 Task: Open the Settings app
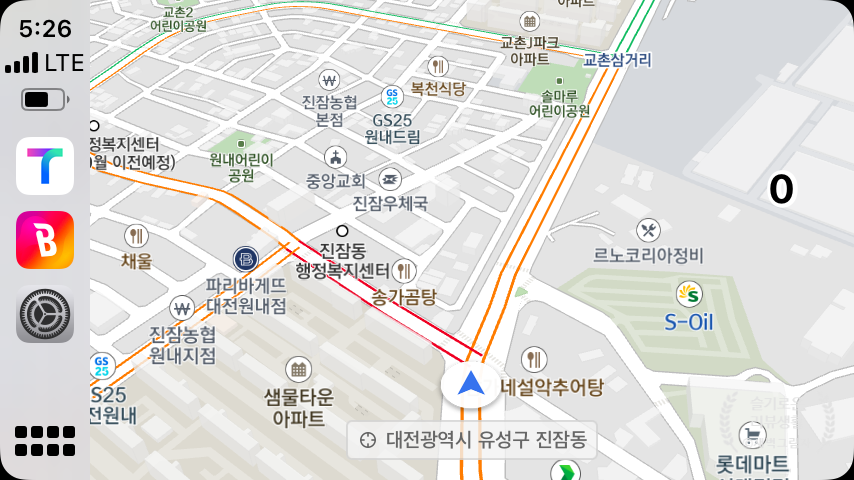pos(45,314)
